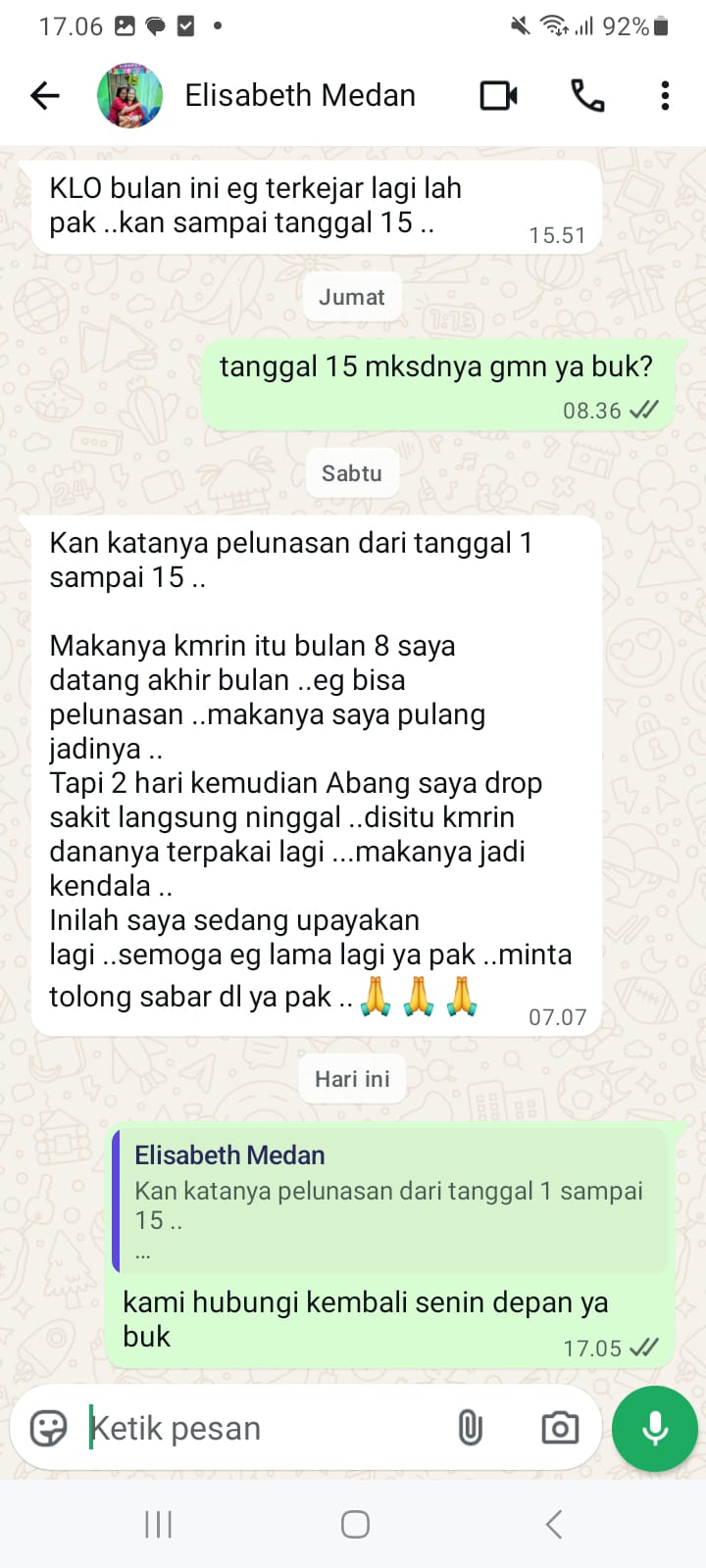
Task: Start a voice call with Elisabeth
Action: (x=587, y=95)
